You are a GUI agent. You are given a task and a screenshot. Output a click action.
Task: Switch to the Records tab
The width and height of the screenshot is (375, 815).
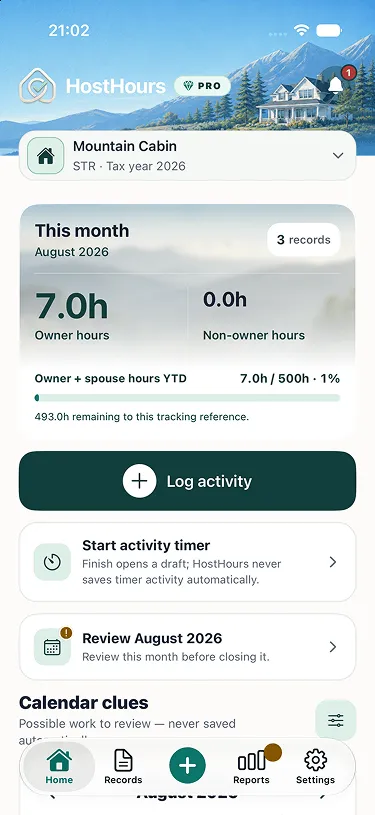point(123,767)
